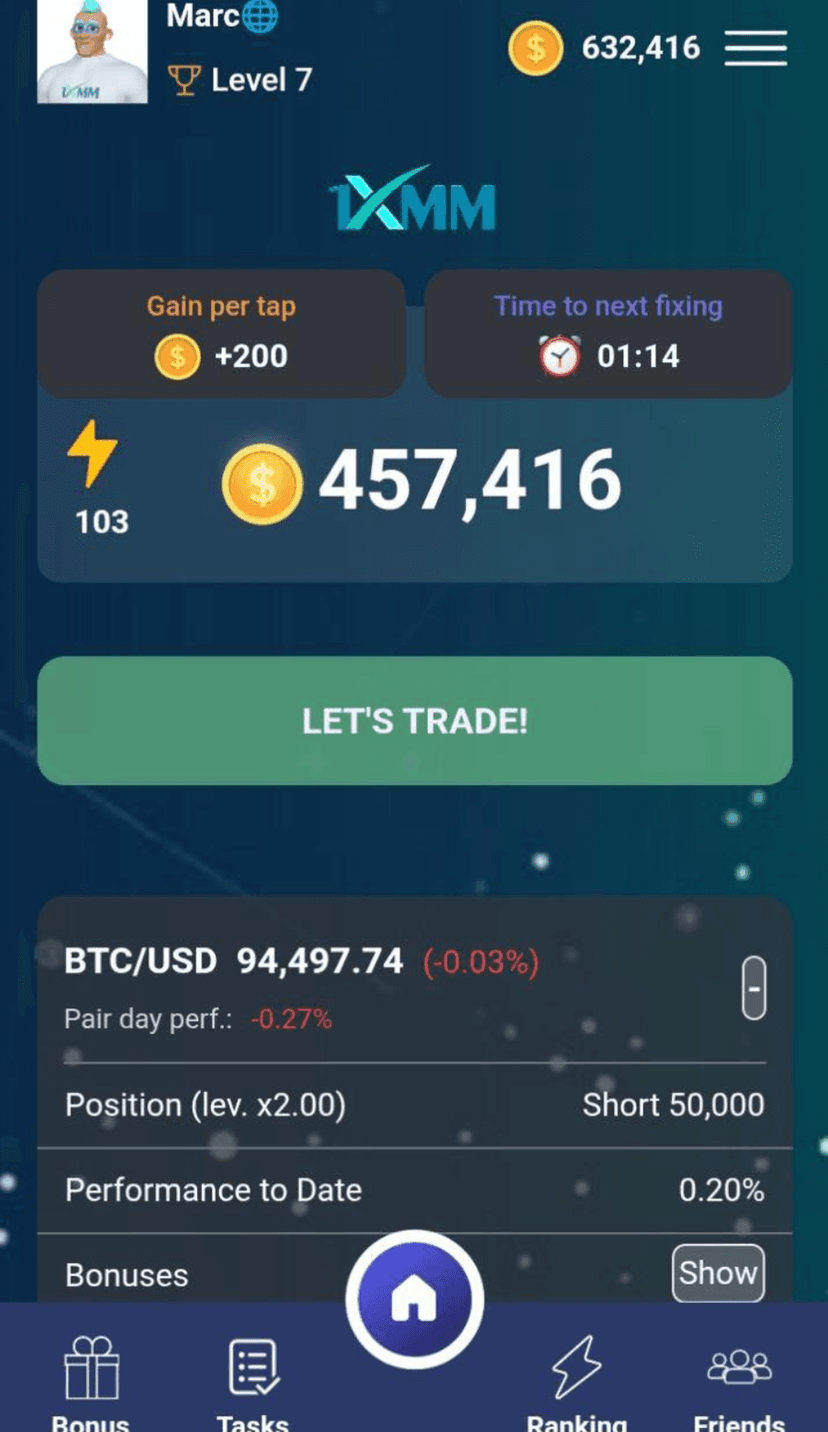This screenshot has width=828, height=1432.
Task: Open the hamburger menu
Action: (x=755, y=48)
